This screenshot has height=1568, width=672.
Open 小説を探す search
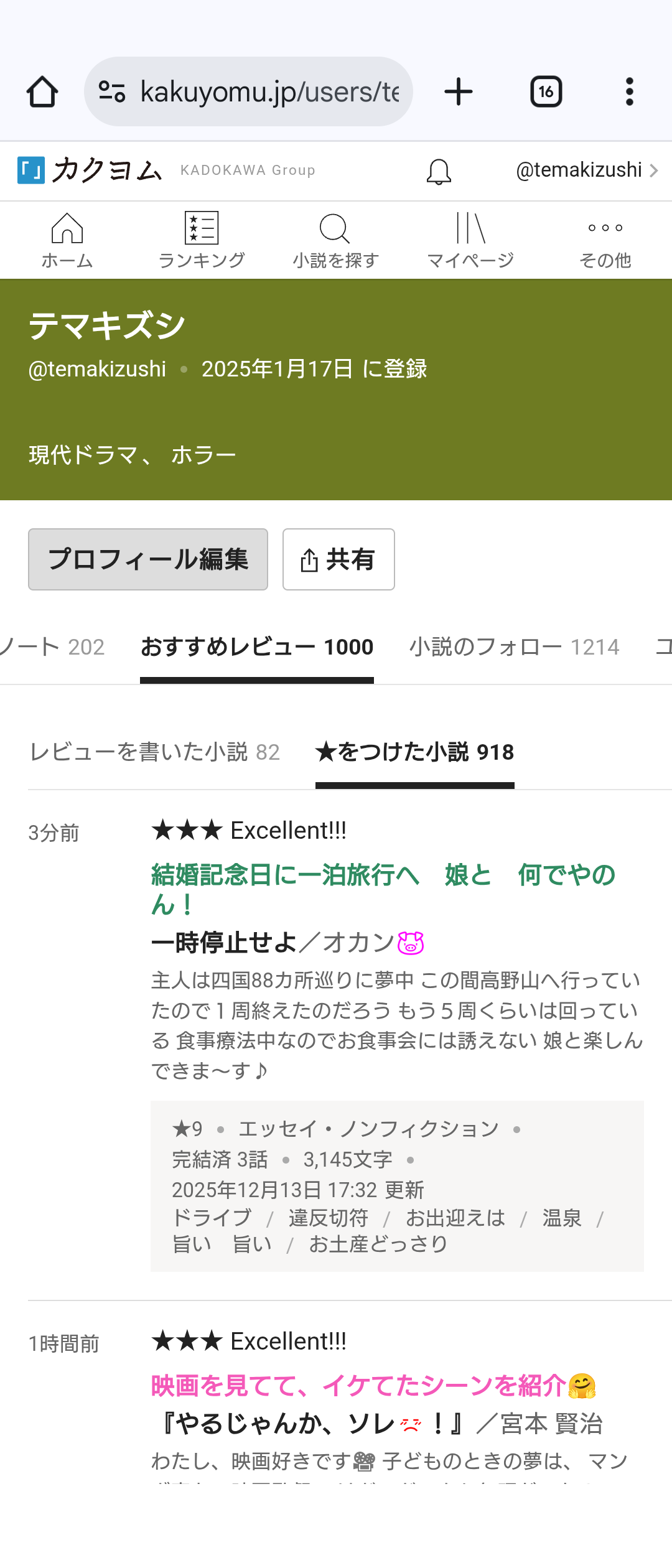click(336, 240)
